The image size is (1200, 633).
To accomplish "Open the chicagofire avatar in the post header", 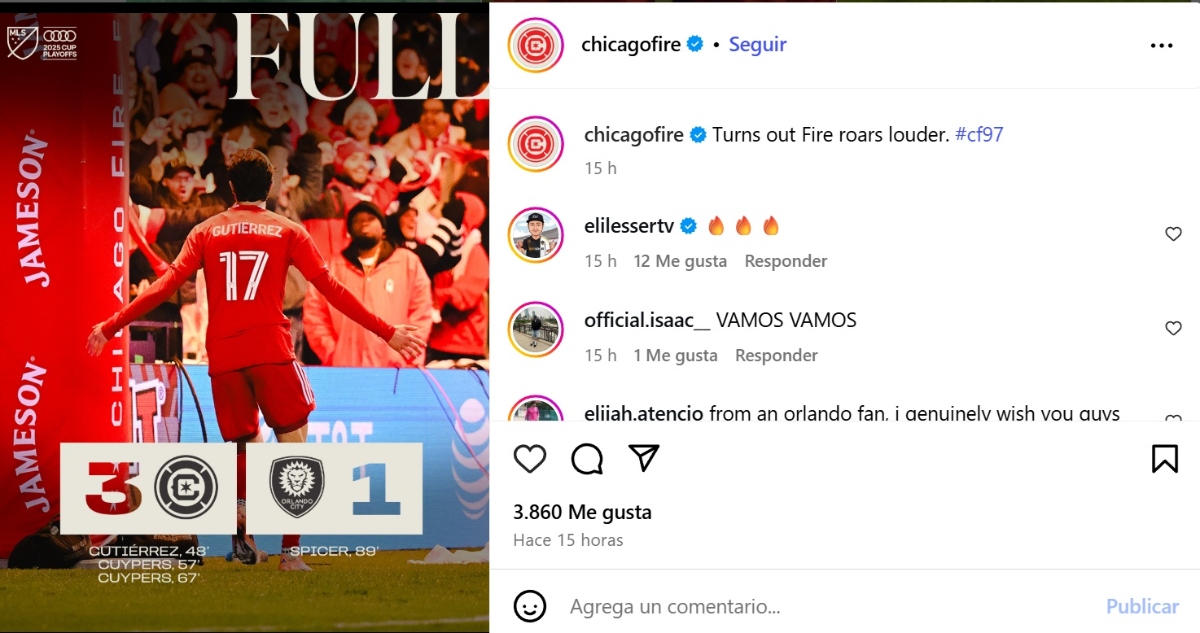I will click(537, 46).
